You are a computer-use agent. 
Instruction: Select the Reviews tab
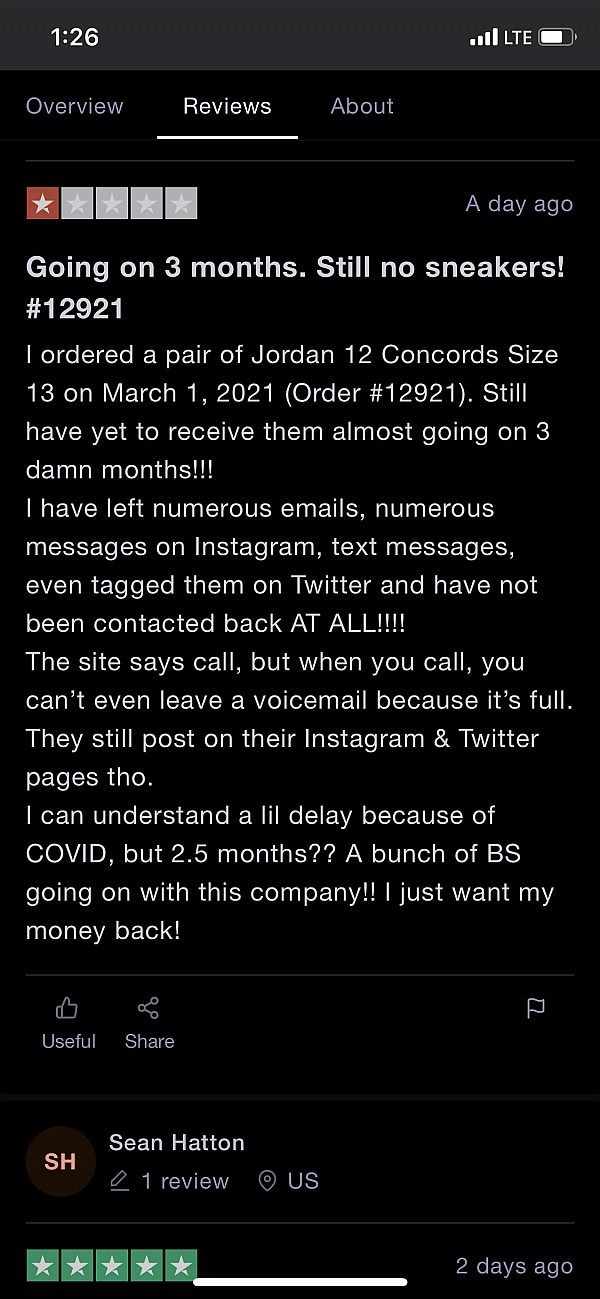pyautogui.click(x=227, y=106)
